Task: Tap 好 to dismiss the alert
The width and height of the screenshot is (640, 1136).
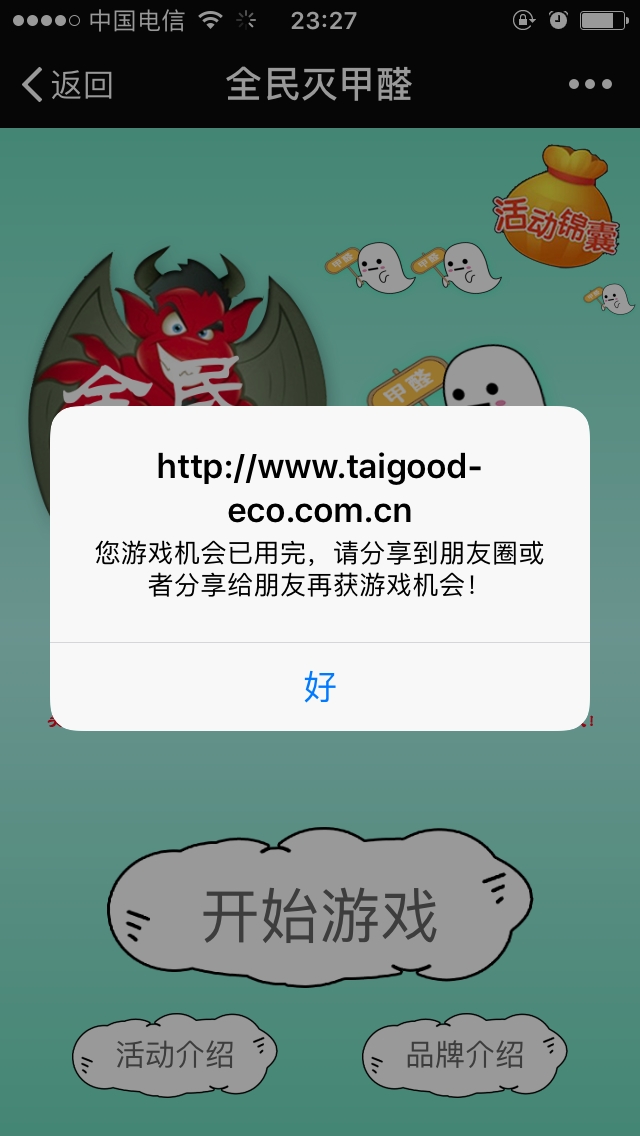Action: tap(320, 687)
